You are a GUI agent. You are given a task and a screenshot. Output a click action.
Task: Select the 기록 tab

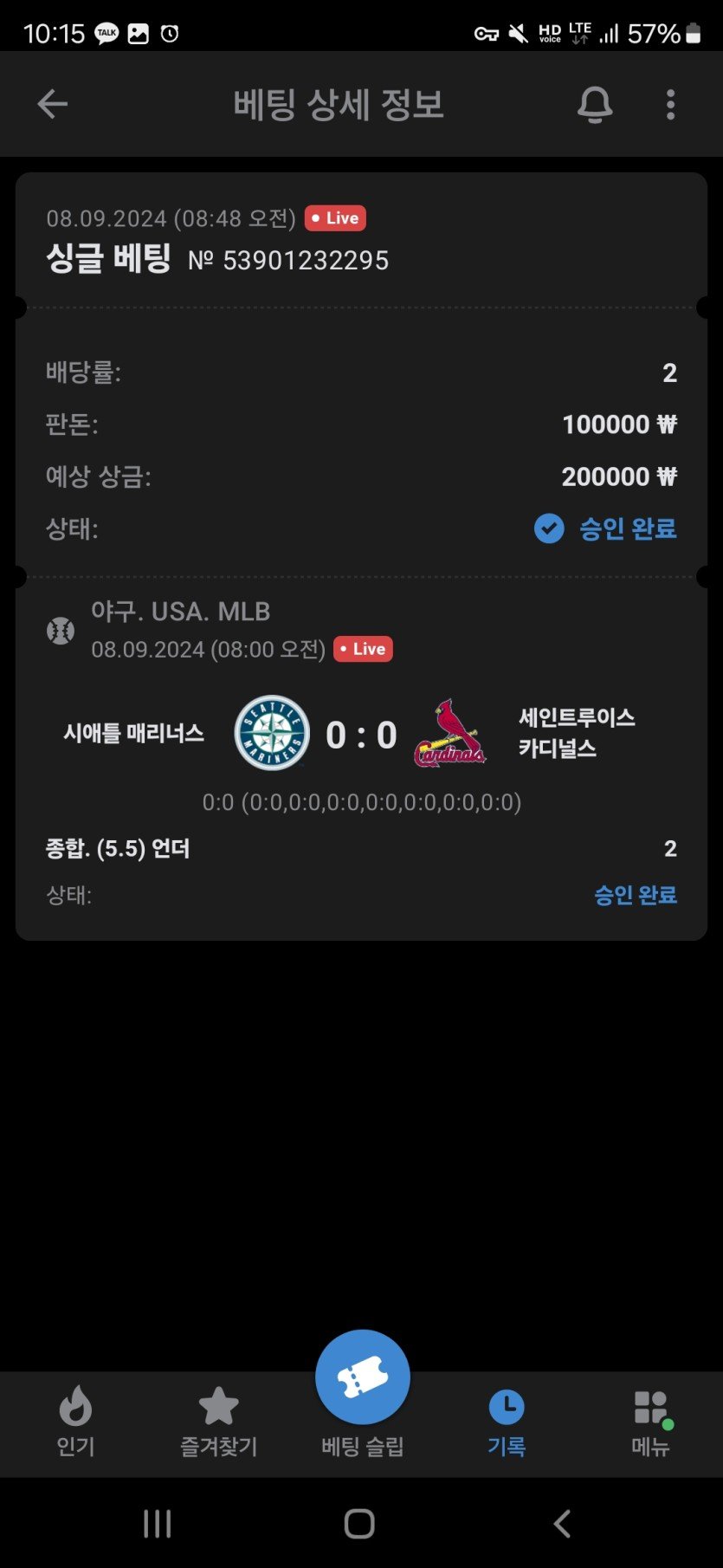coord(507,1422)
